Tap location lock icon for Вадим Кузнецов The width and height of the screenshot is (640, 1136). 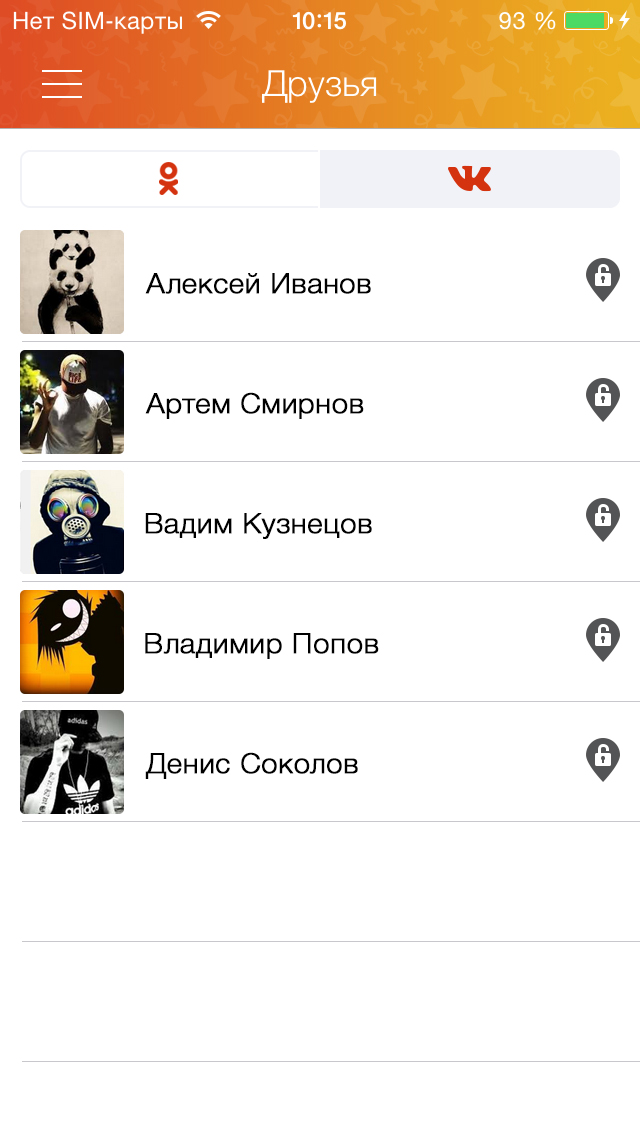603,520
